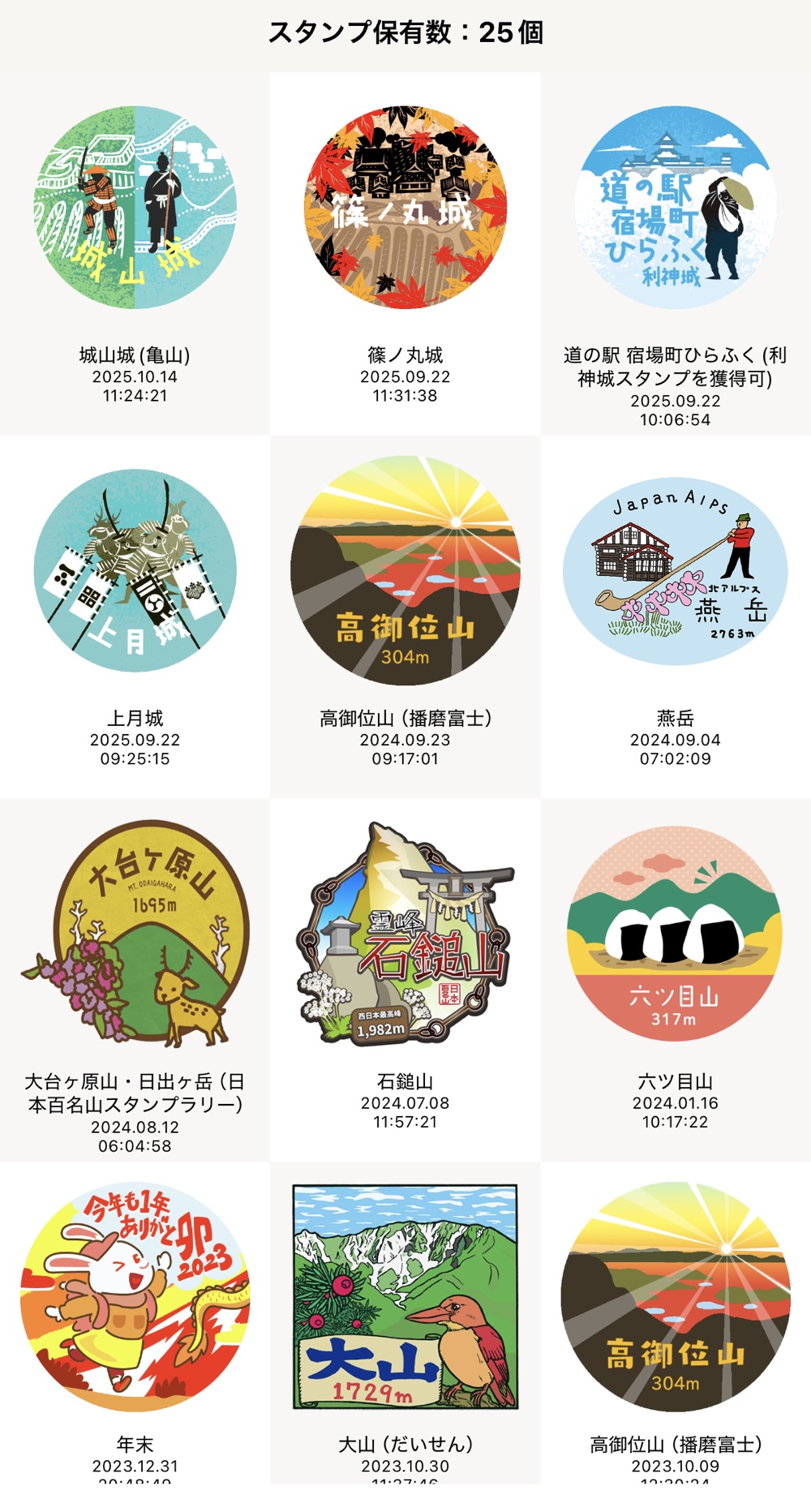Viewport: 811px width, 1512px height.
Task: Open 高御位山 stamp dated 2023.10.09
Action: 675,1296
